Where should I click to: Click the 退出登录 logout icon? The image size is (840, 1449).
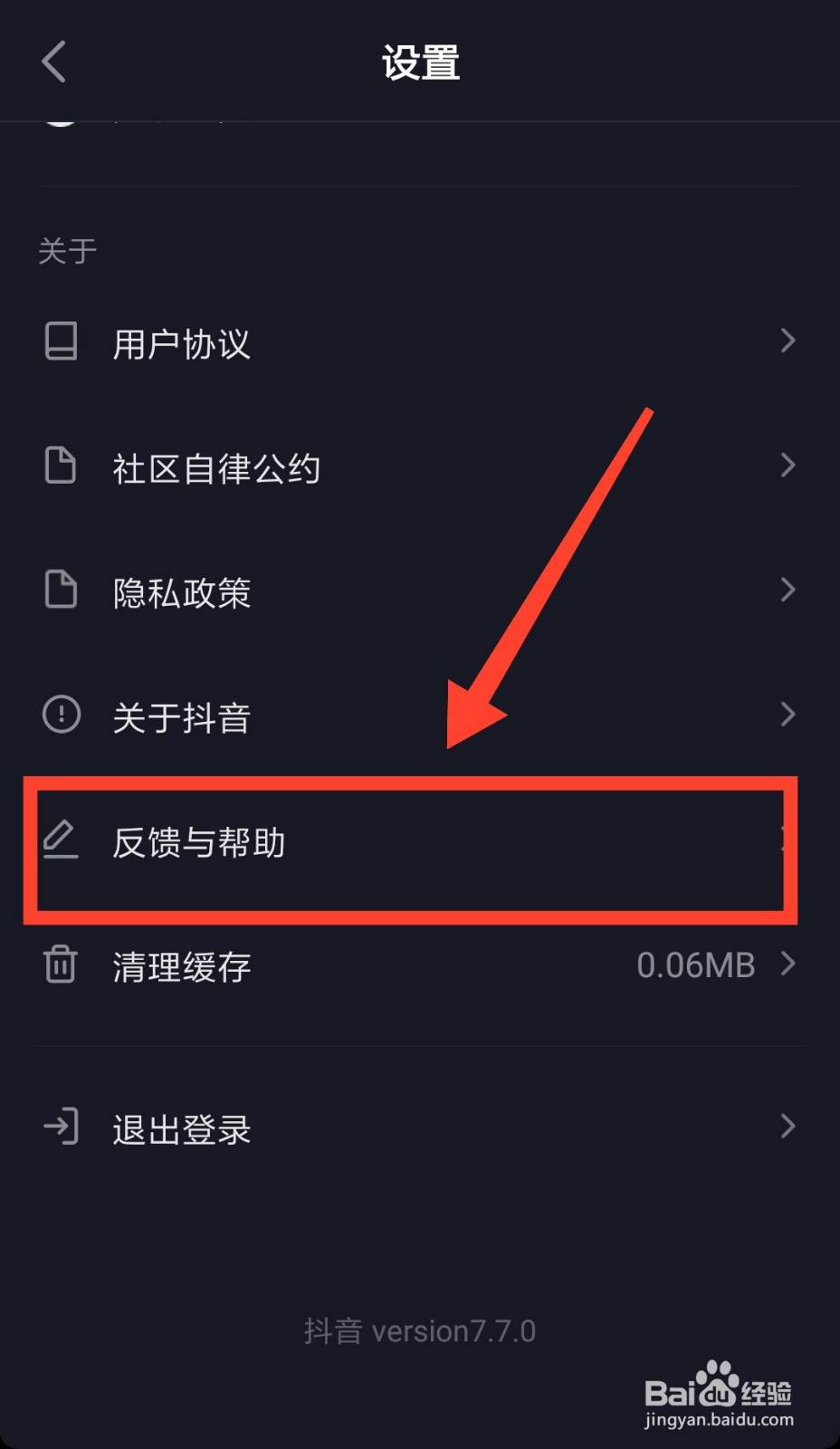click(x=60, y=1127)
